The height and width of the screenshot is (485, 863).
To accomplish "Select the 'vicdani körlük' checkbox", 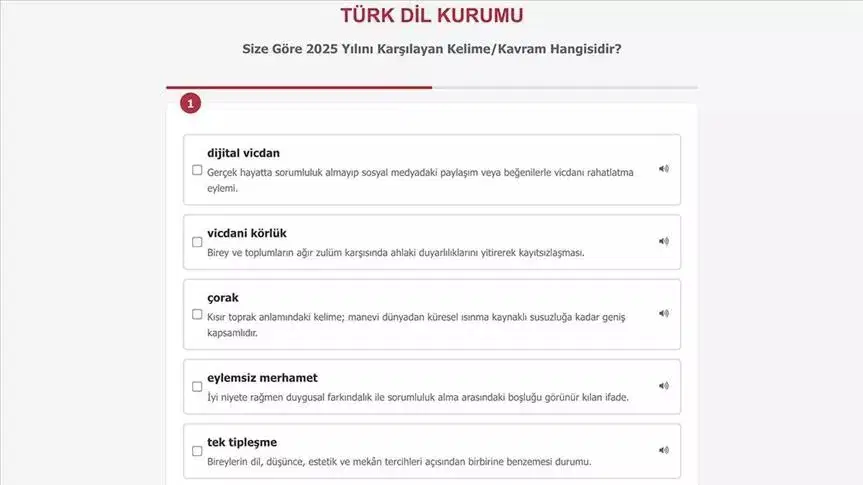I will [197, 242].
